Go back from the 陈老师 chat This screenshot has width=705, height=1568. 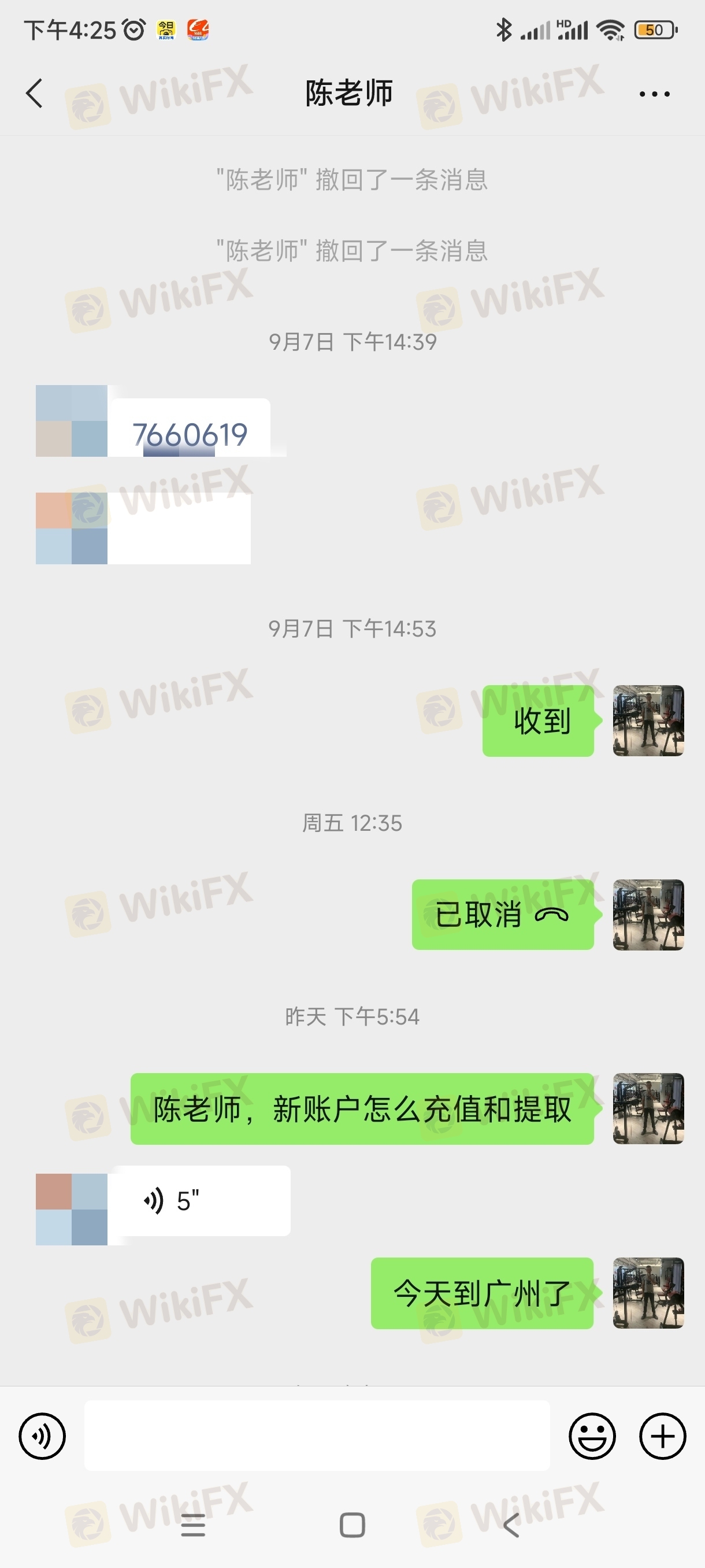tap(35, 93)
